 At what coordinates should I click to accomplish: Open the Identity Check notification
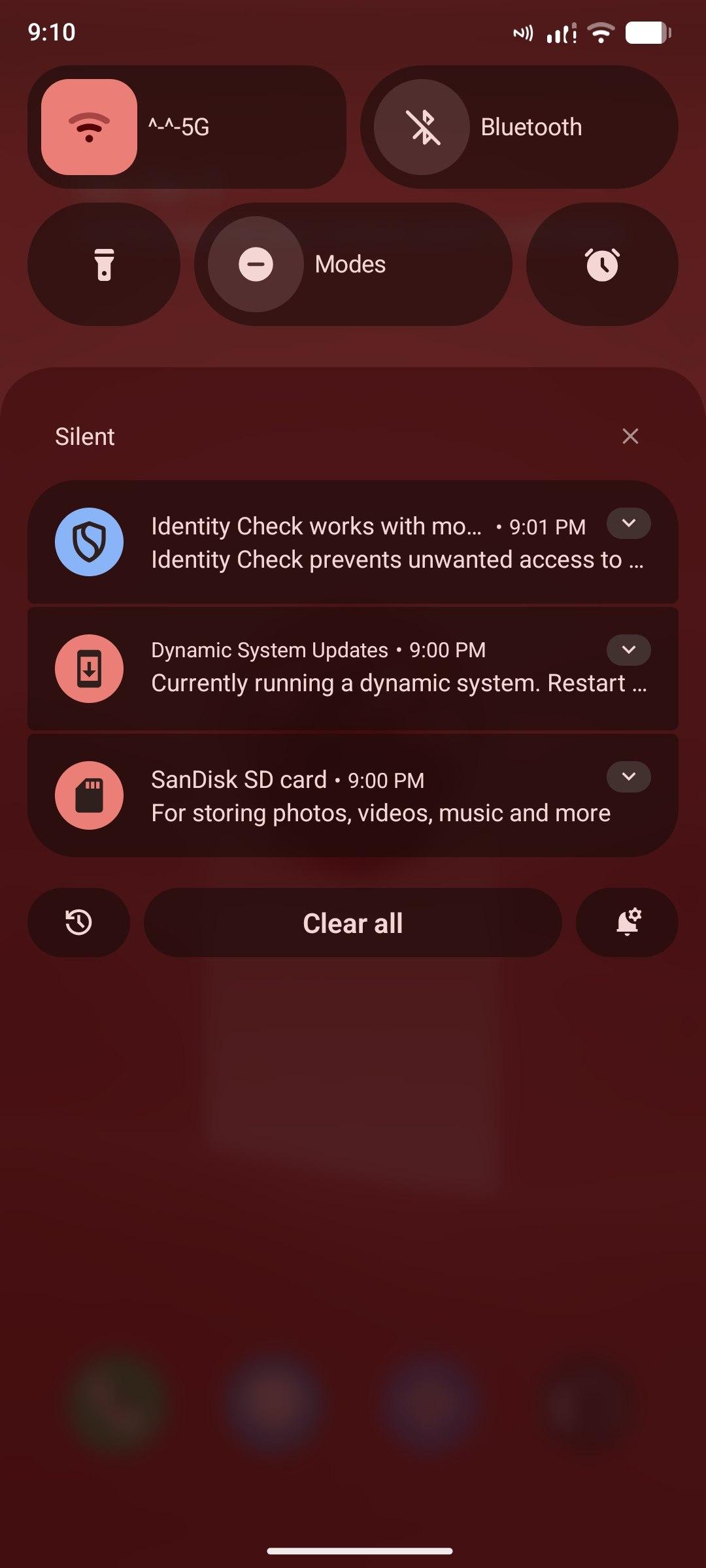(x=366, y=544)
